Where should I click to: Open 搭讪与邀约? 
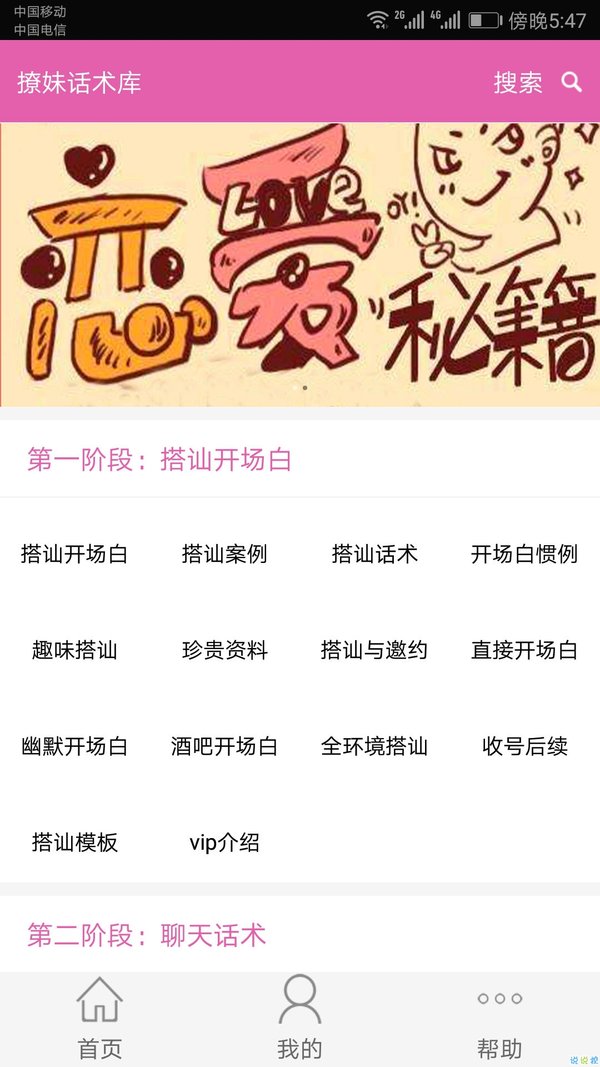[375, 650]
